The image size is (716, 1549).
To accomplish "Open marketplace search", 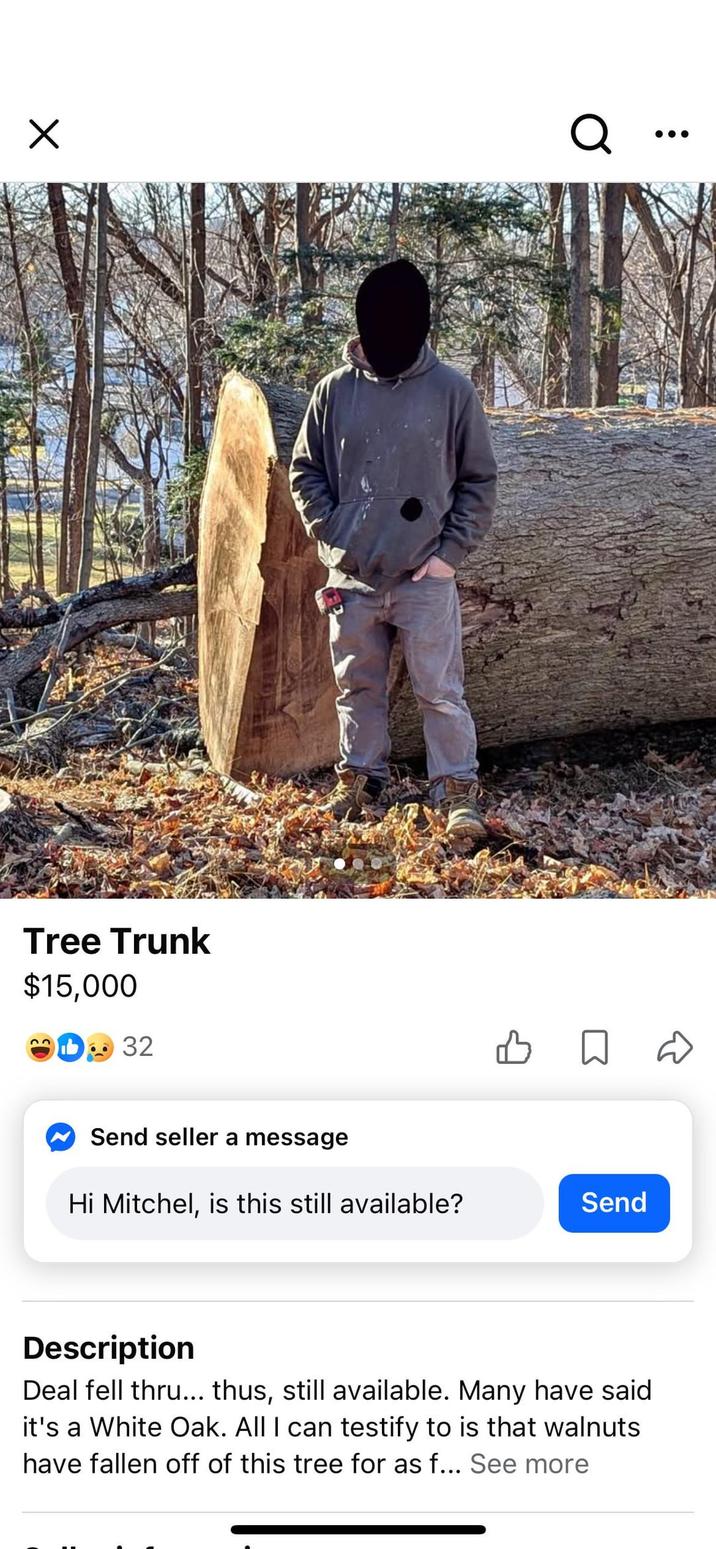I will pos(590,133).
